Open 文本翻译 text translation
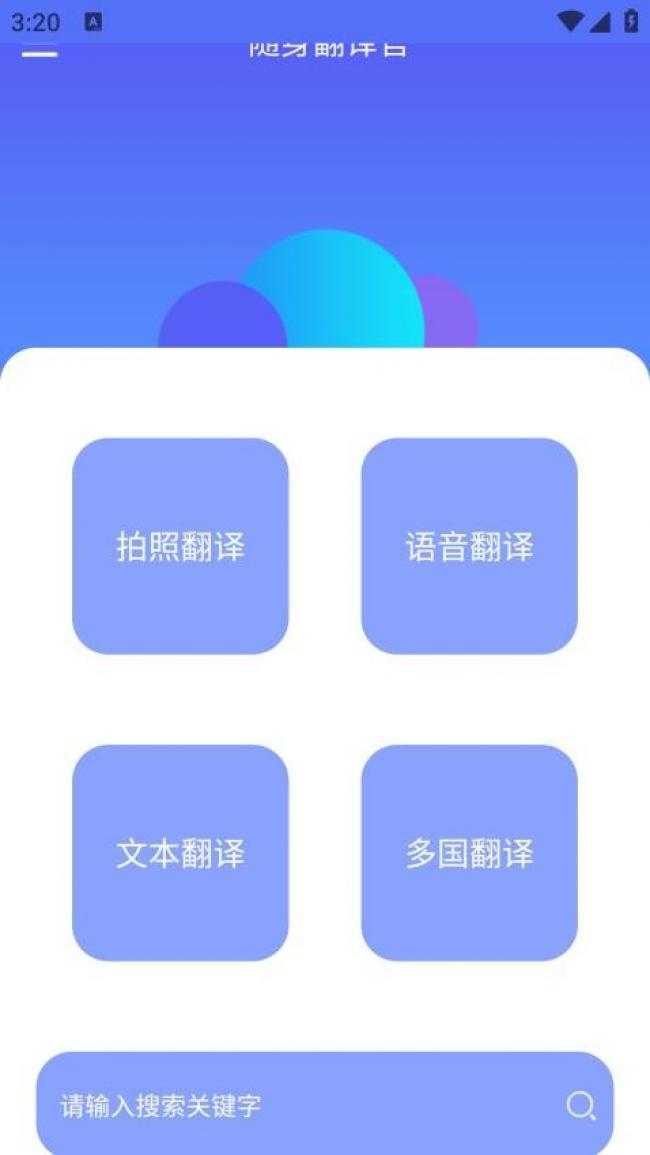650x1155 pixels. coord(180,852)
